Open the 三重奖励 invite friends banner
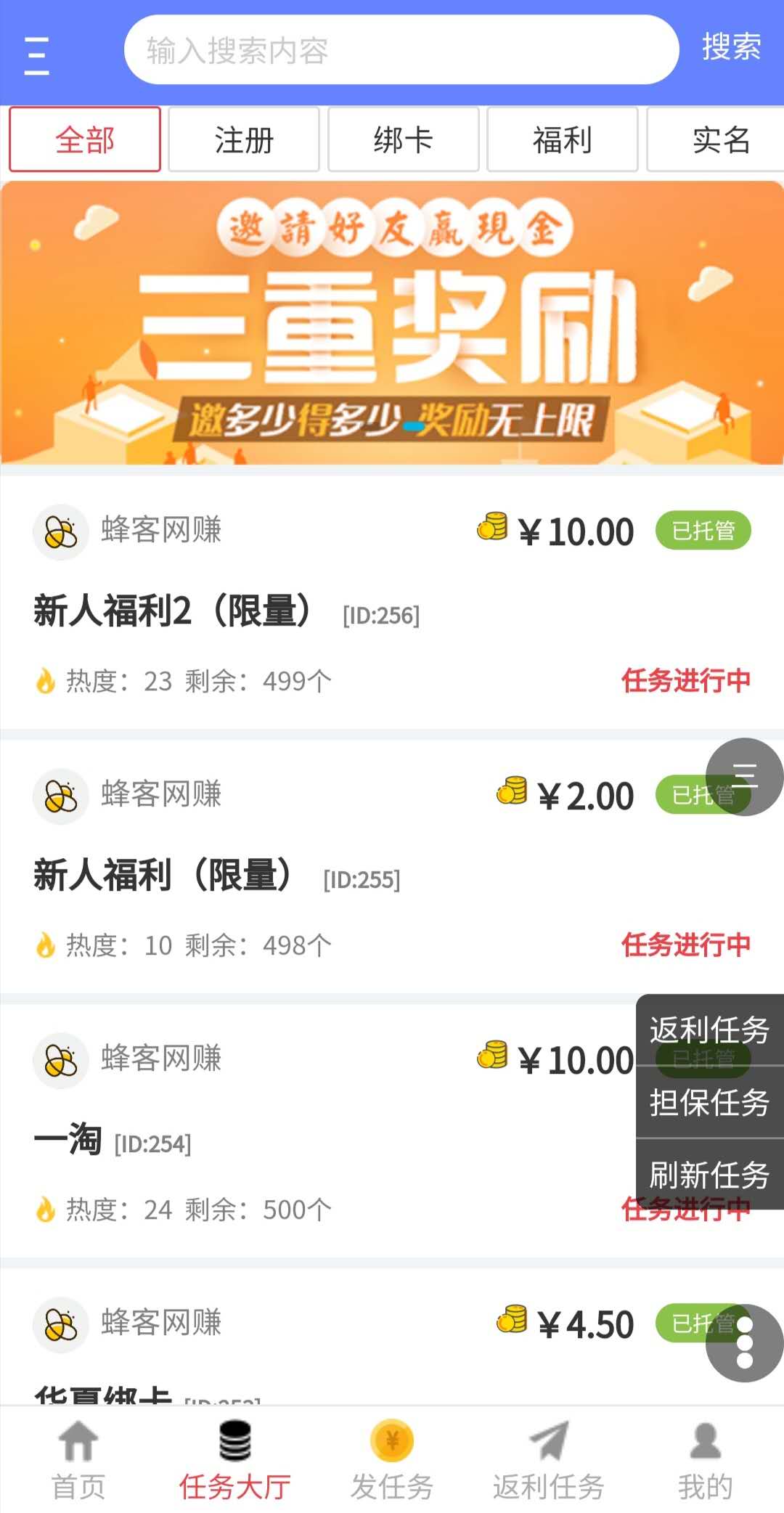The height and width of the screenshot is (1513, 784). pos(392,322)
